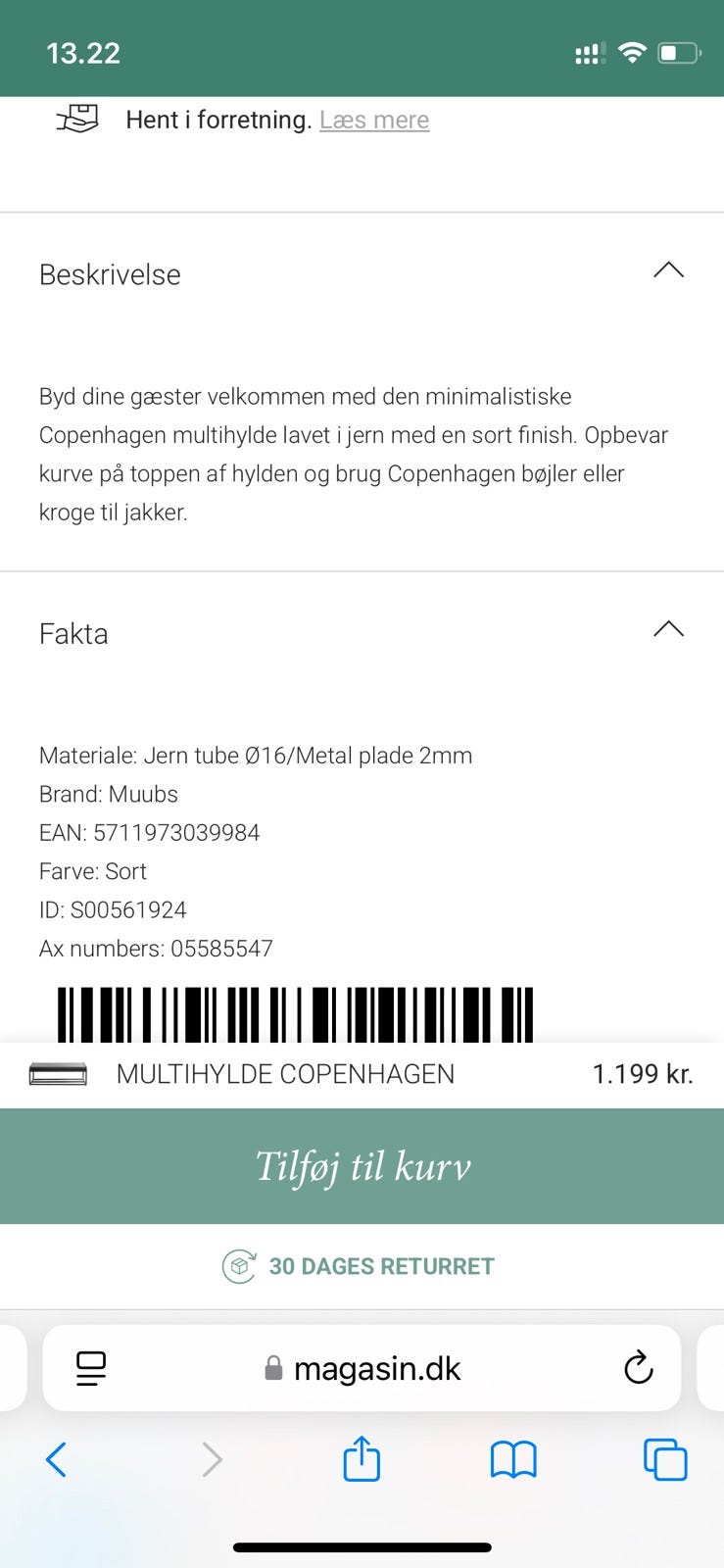Reload the page with the refresh icon

[639, 1368]
